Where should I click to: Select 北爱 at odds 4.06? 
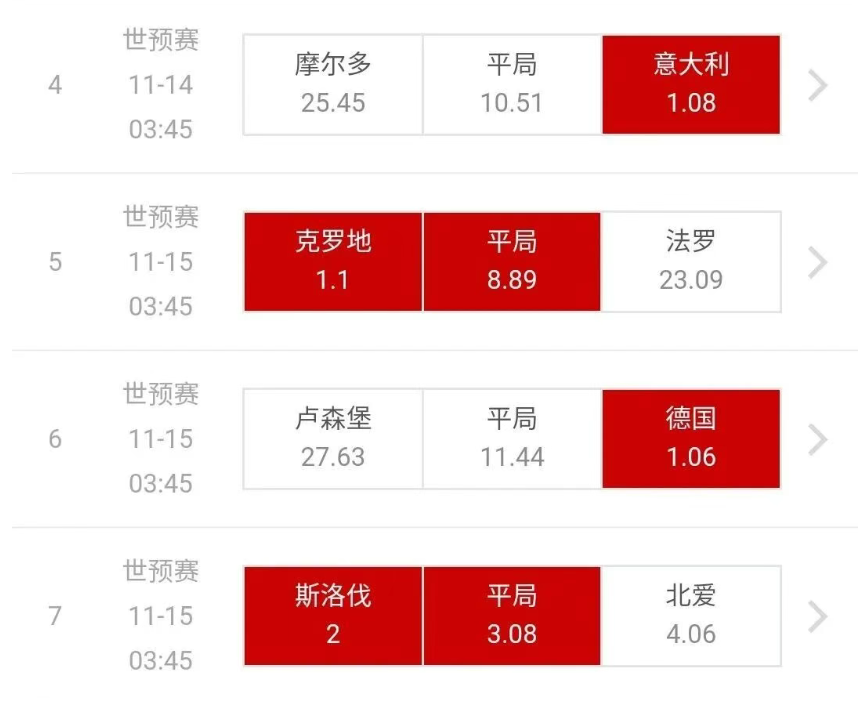[691, 616]
